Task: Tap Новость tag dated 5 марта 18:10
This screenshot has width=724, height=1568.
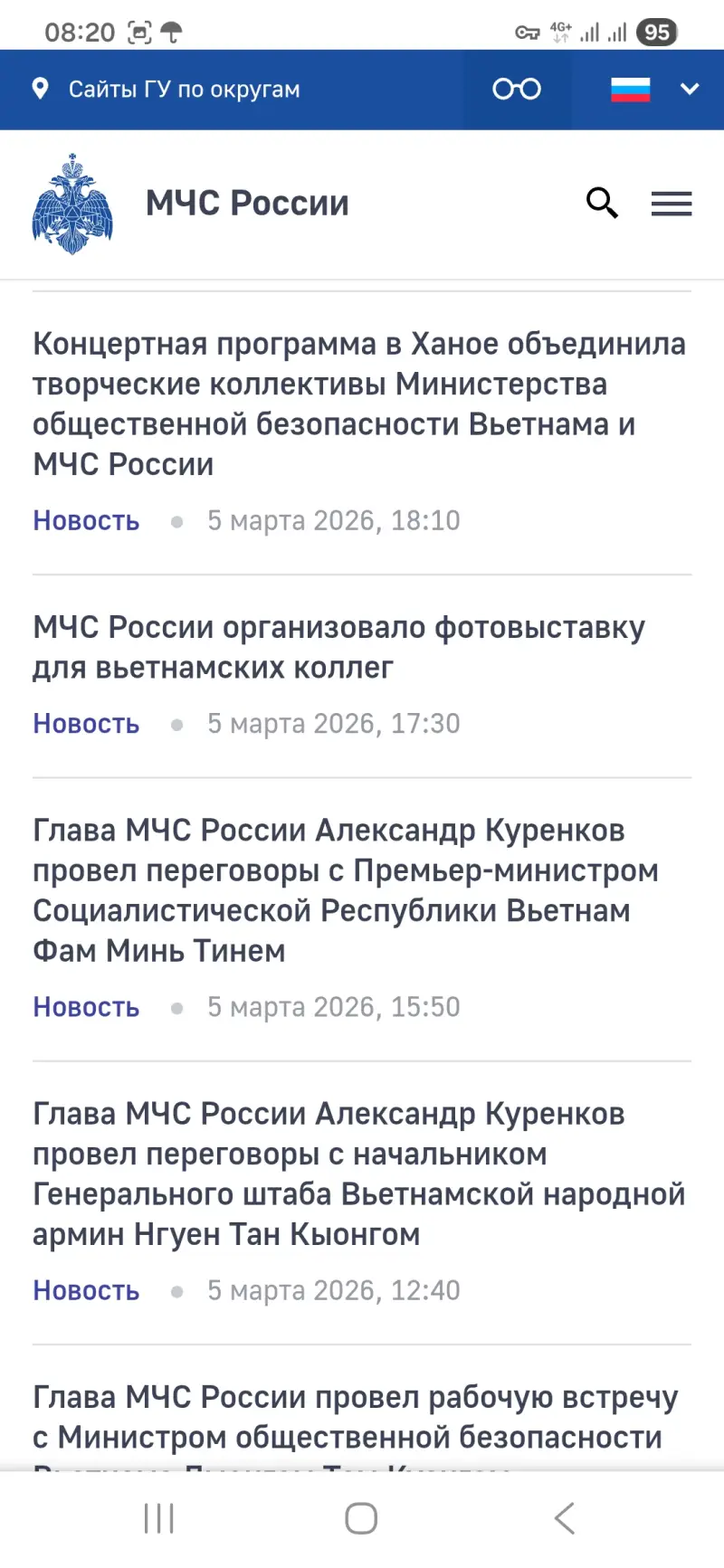Action: point(86,521)
